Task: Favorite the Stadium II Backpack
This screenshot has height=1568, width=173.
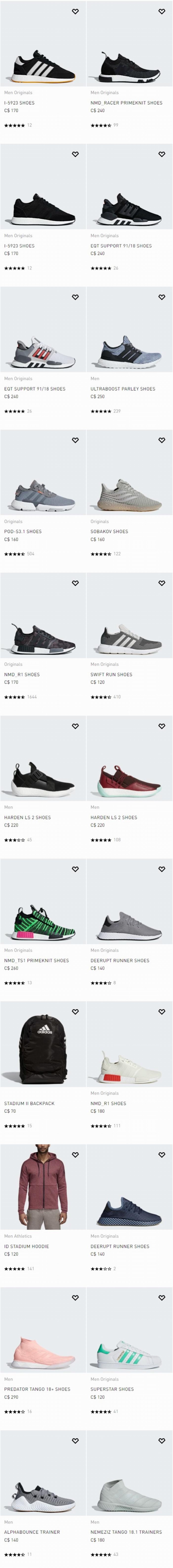Action: coord(75,1012)
